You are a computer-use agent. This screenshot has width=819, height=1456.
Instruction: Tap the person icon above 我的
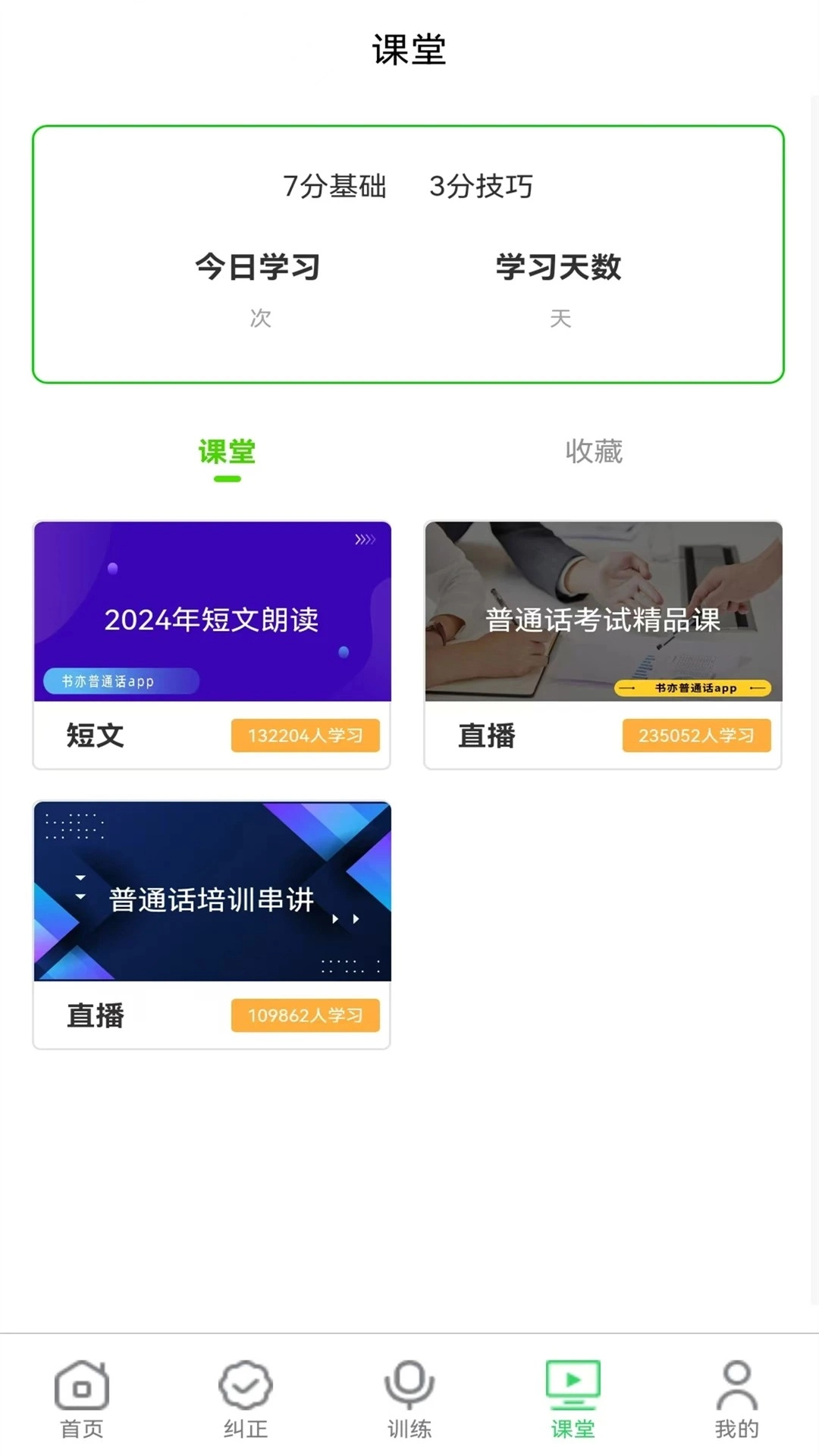click(x=734, y=1380)
